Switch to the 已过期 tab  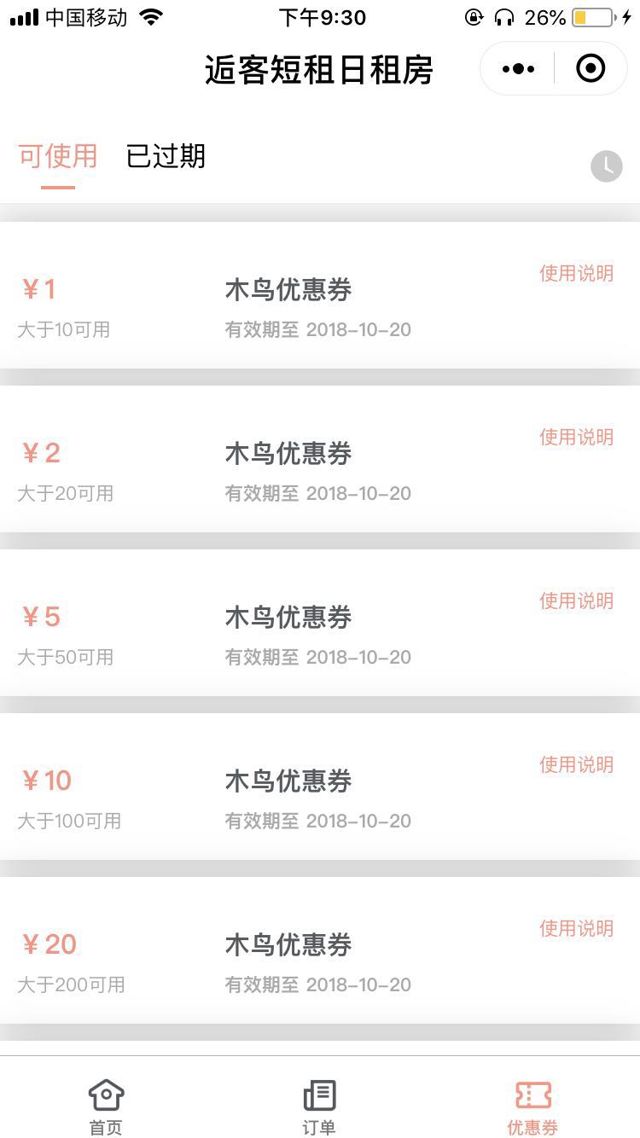pos(166,156)
